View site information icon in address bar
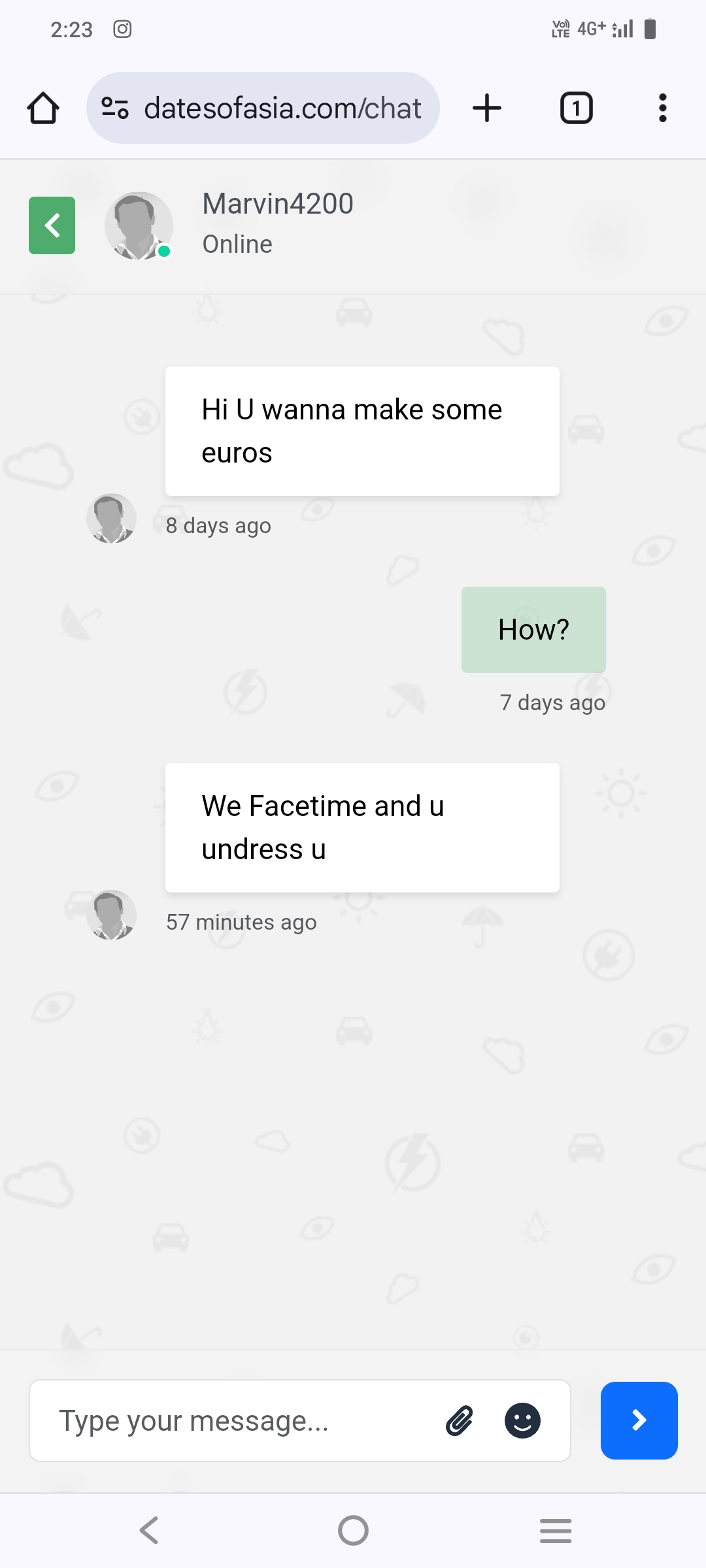 115,108
